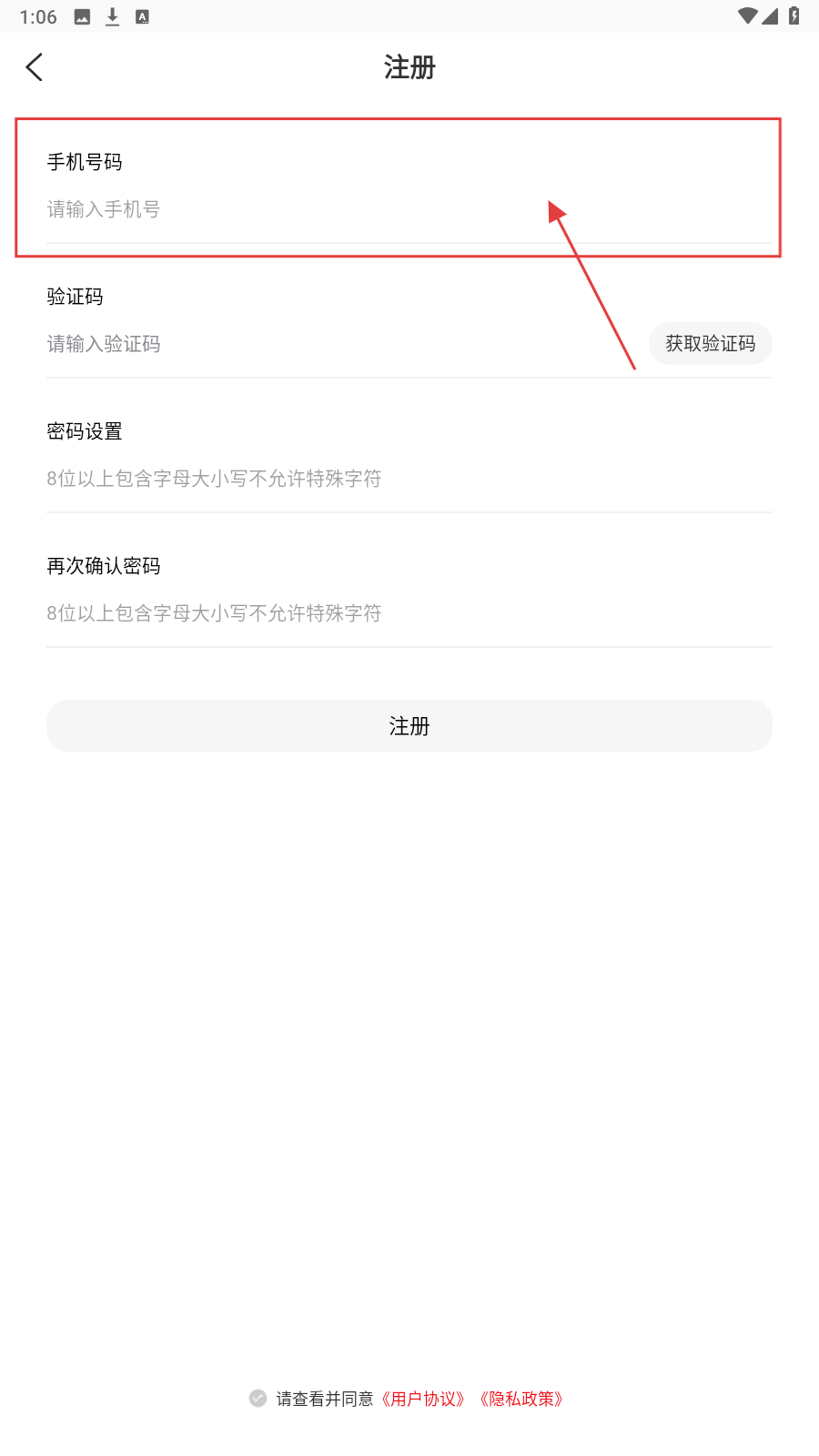Viewport: 819px width, 1456px height.
Task: View the 《隐私政策》 link
Action: 522,1399
